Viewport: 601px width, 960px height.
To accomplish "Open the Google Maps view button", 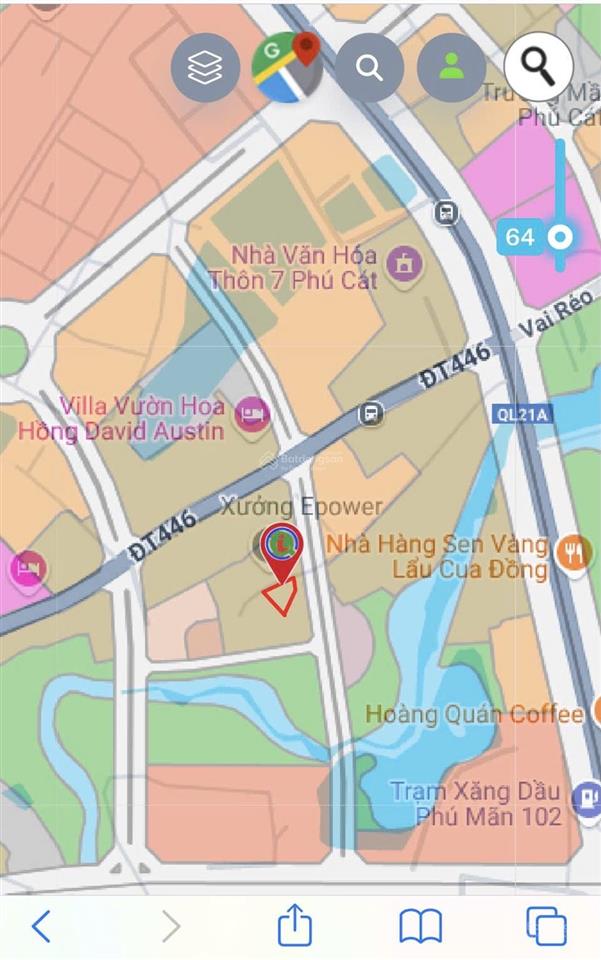I will [287, 67].
